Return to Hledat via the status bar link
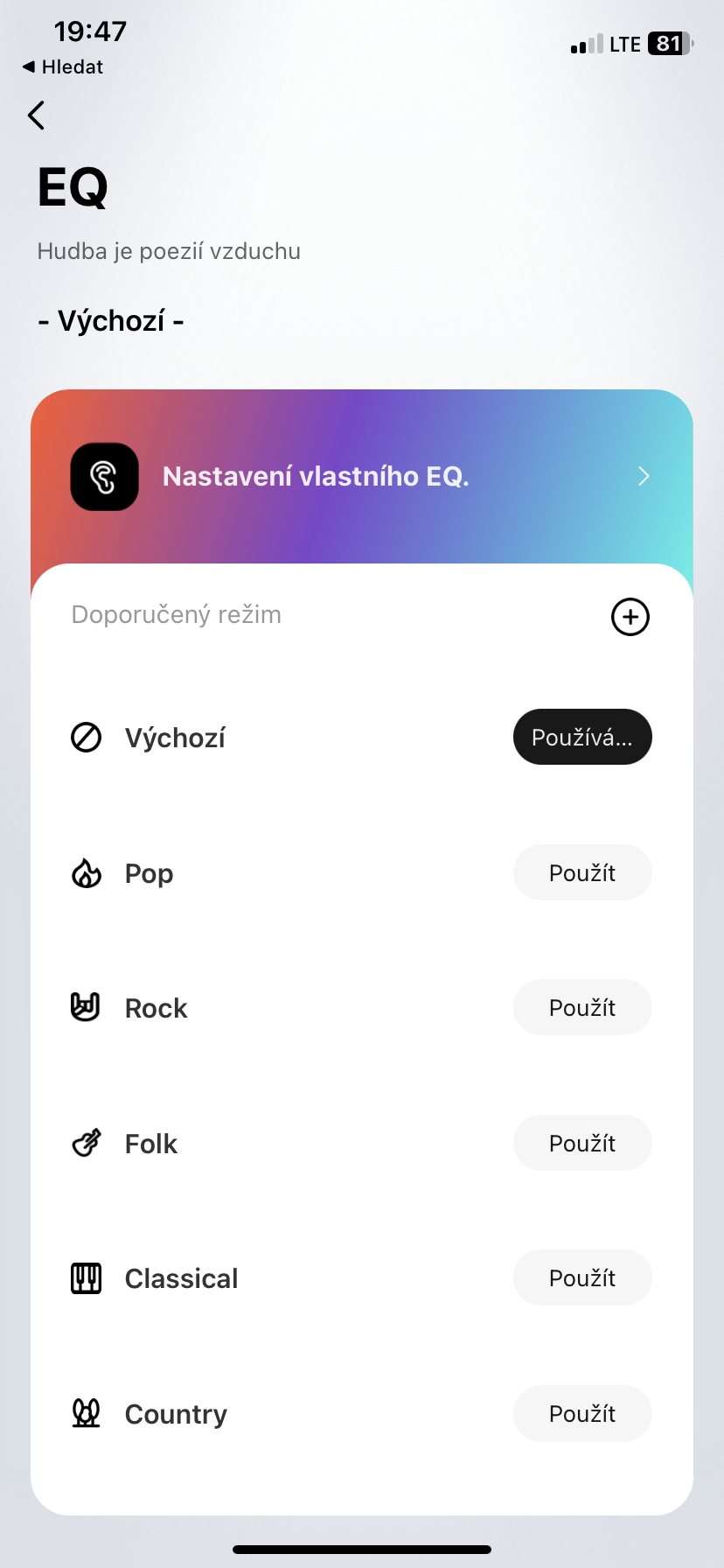 pyautogui.click(x=63, y=66)
